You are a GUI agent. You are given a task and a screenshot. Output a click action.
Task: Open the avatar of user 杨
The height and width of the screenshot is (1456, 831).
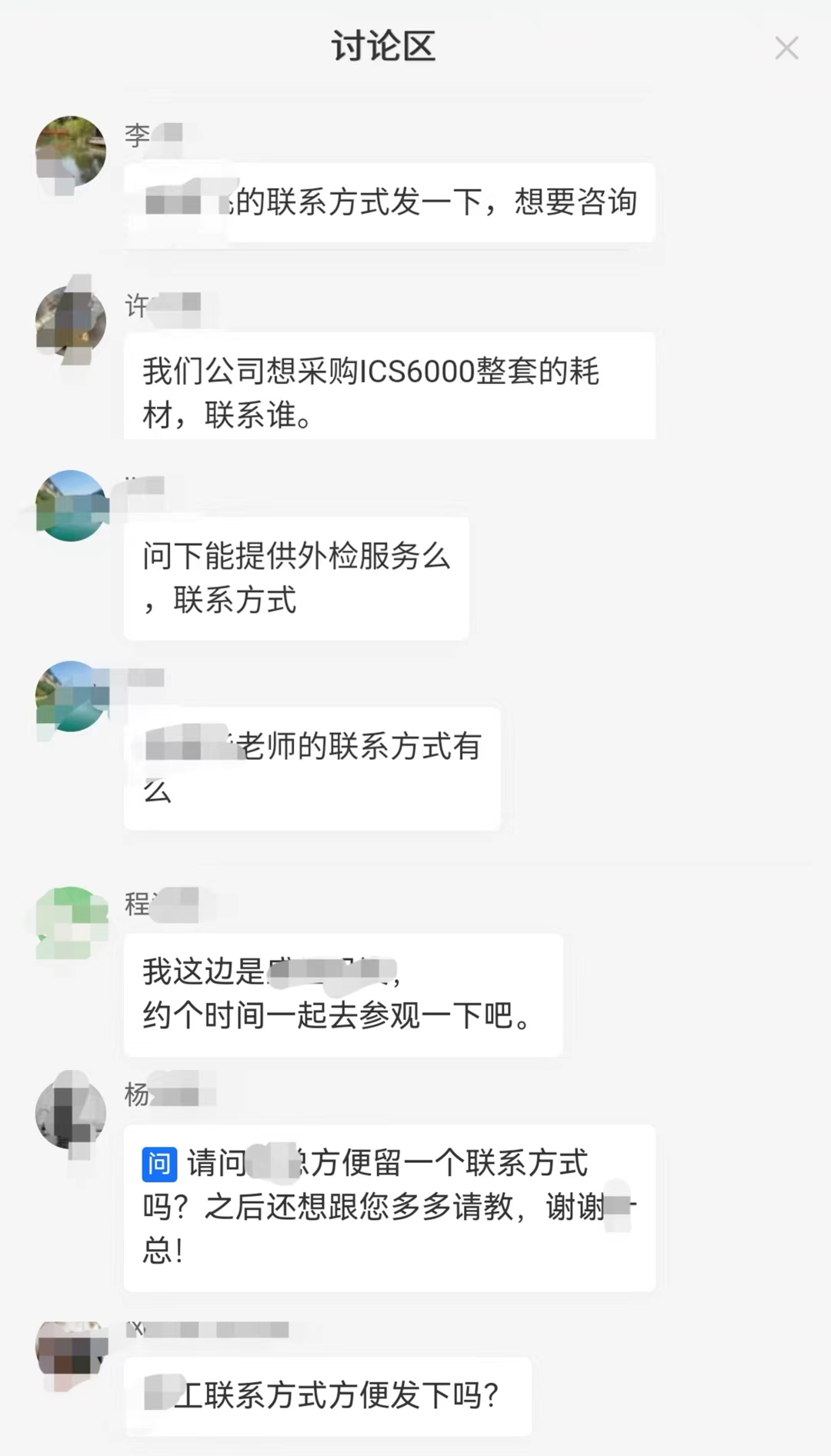coord(71,1111)
